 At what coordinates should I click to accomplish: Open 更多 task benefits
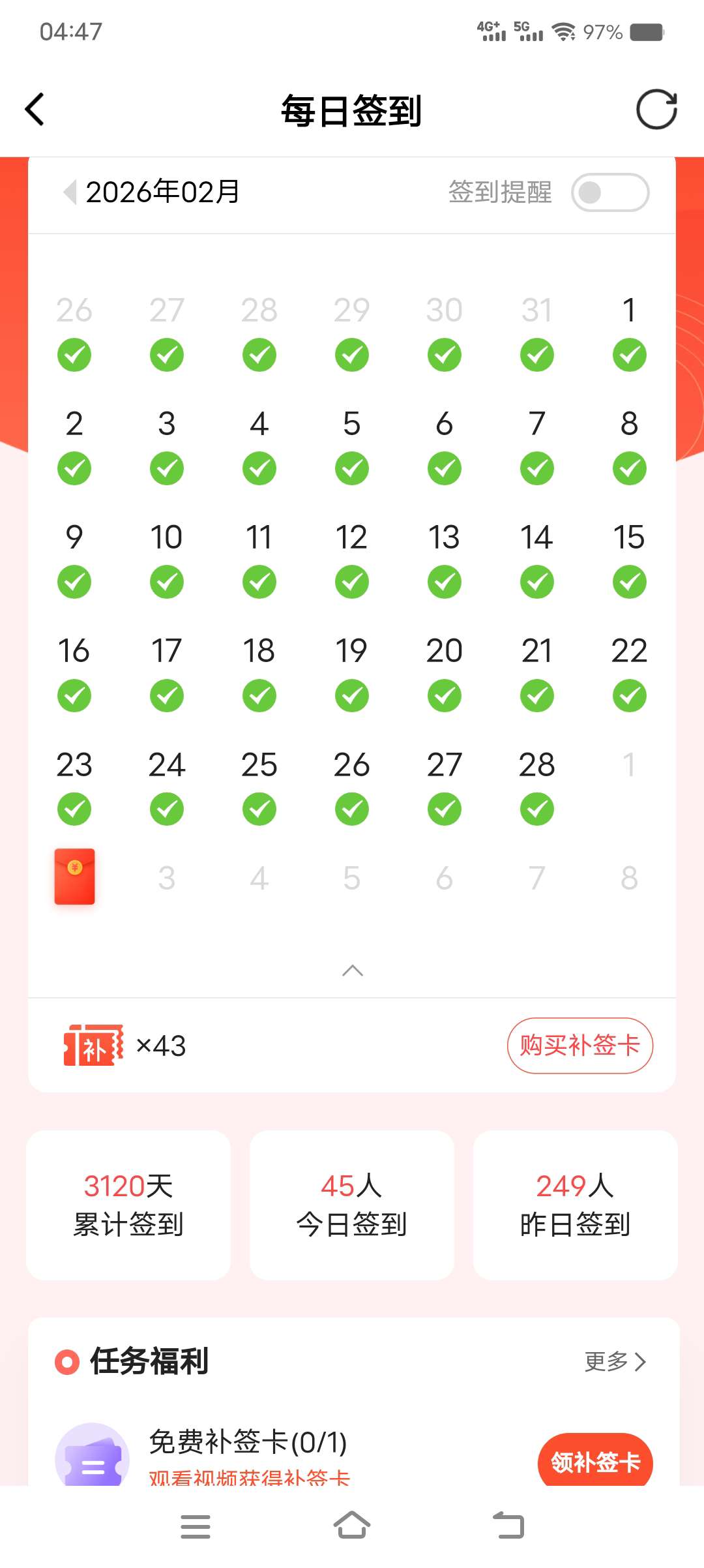[615, 1361]
